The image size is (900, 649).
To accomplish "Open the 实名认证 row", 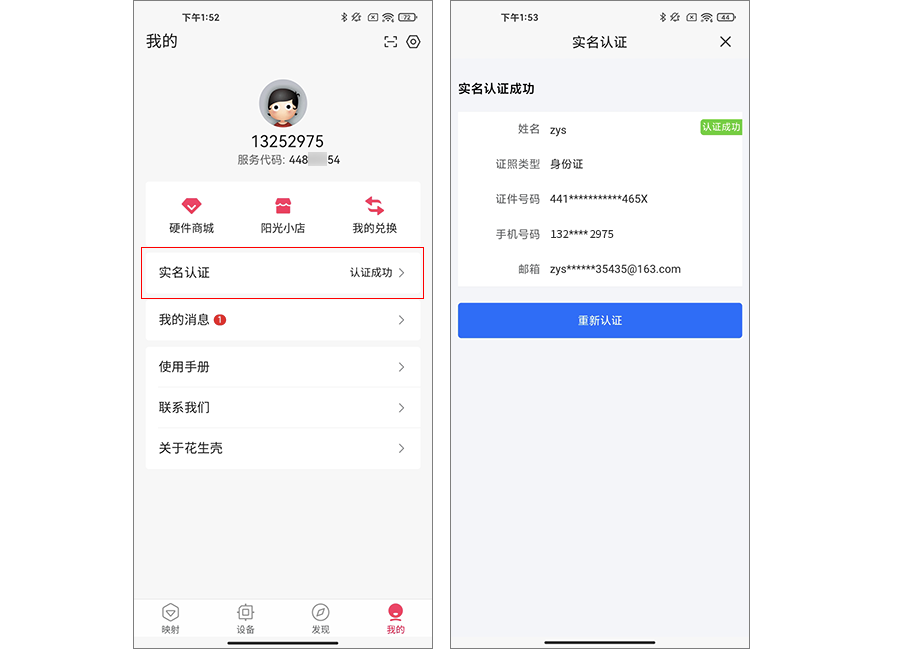I will point(283,273).
